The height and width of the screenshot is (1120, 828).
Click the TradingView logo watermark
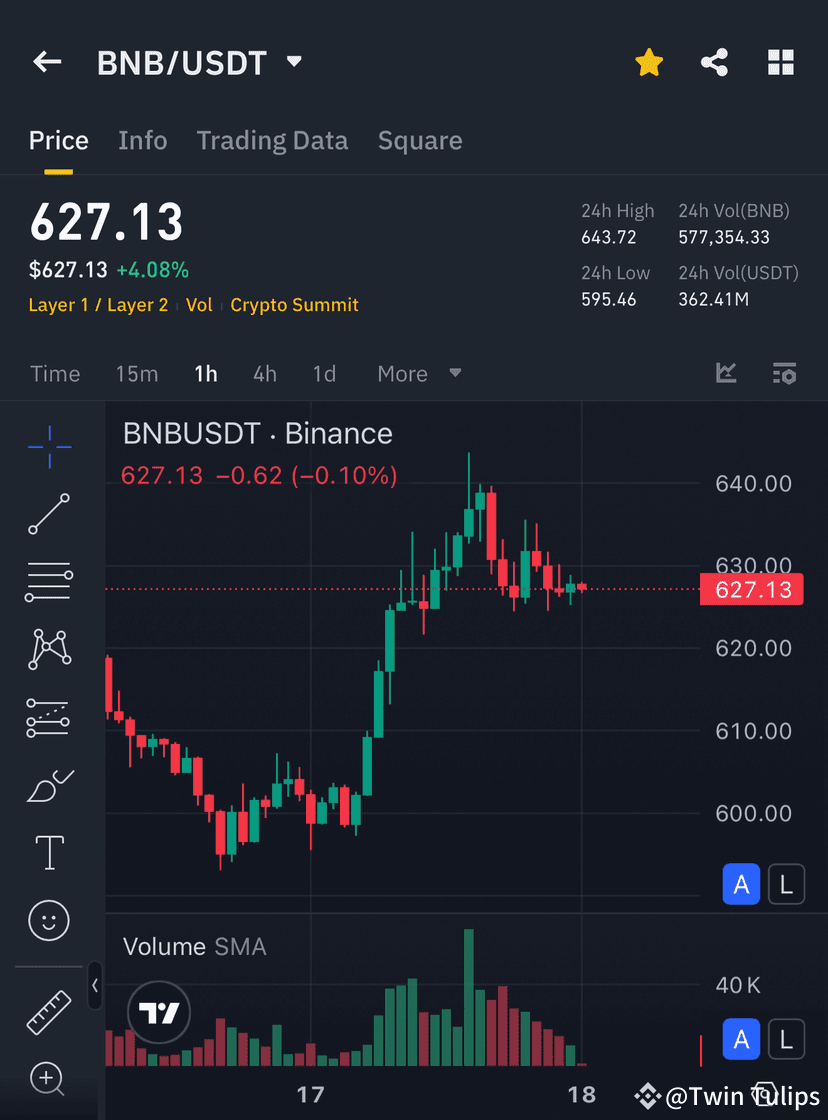coord(158,1012)
